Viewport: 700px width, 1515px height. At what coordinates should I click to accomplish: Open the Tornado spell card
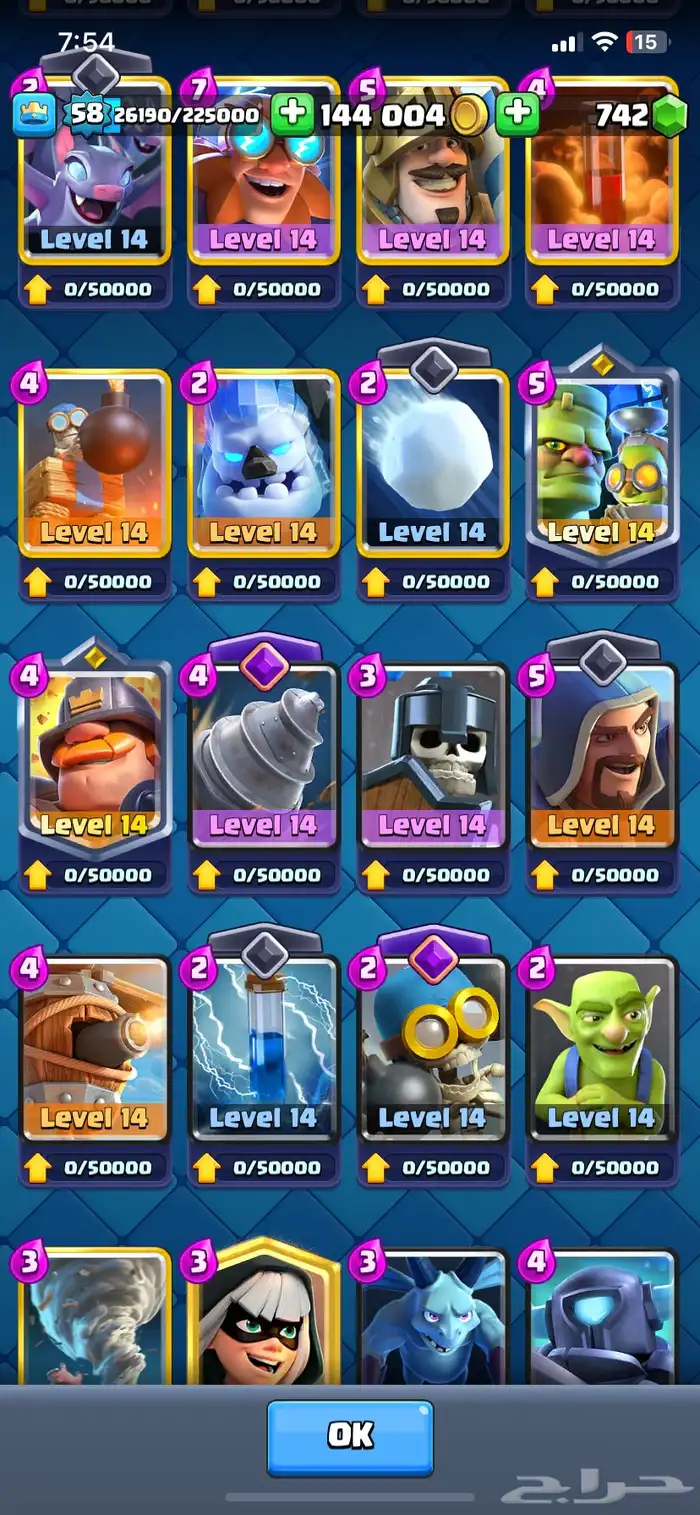[95, 1320]
